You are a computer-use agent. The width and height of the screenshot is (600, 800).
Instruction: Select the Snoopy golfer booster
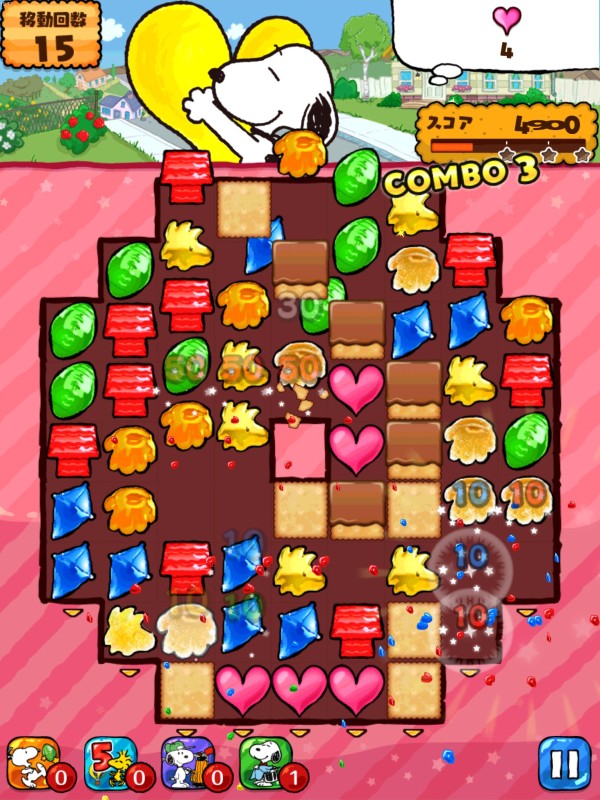pos(186,762)
